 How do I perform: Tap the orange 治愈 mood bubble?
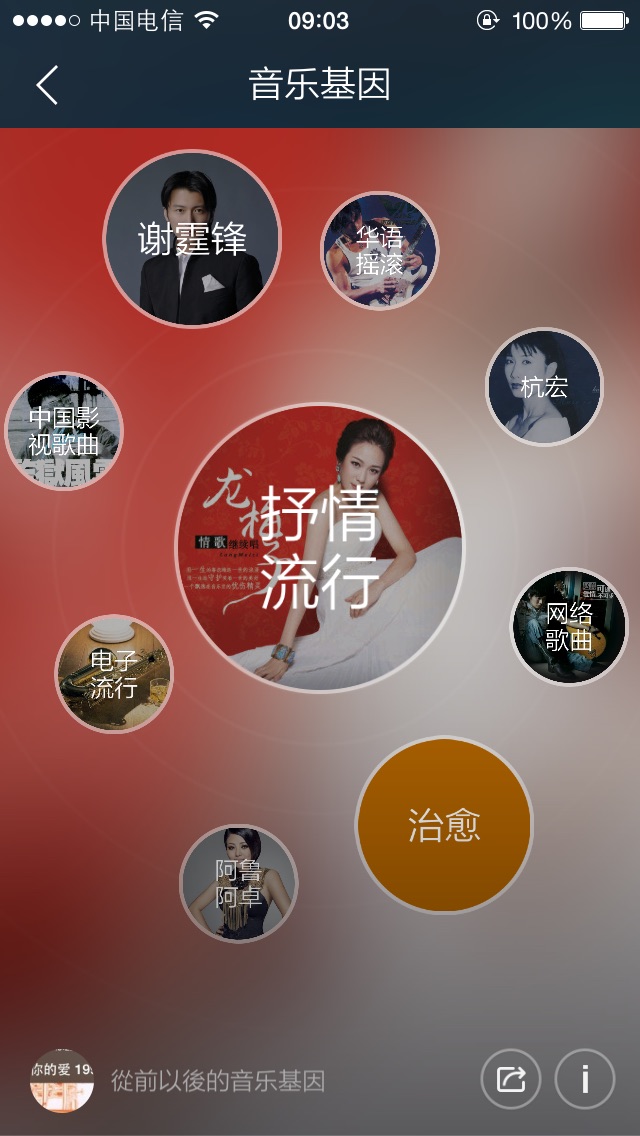pyautogui.click(x=444, y=825)
